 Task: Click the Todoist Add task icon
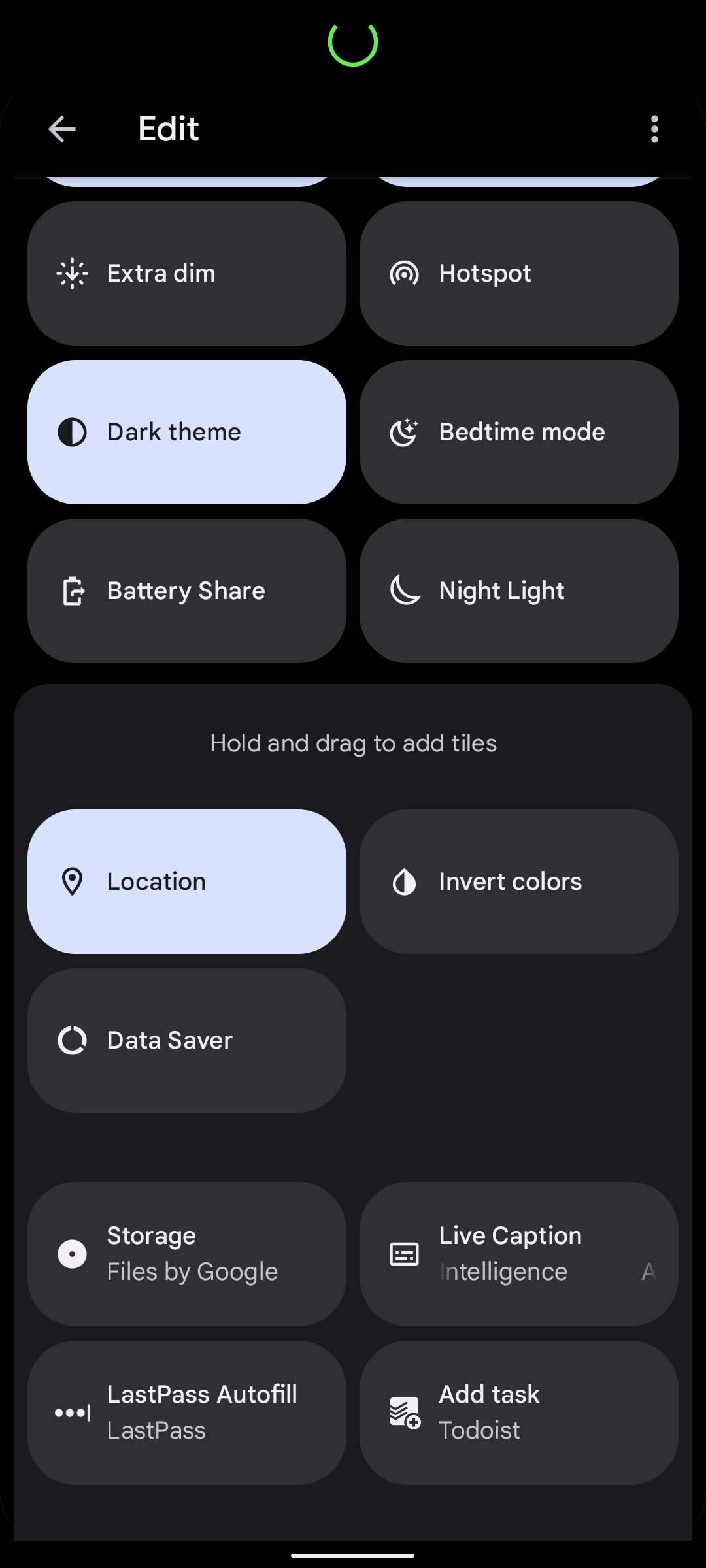(403, 1413)
